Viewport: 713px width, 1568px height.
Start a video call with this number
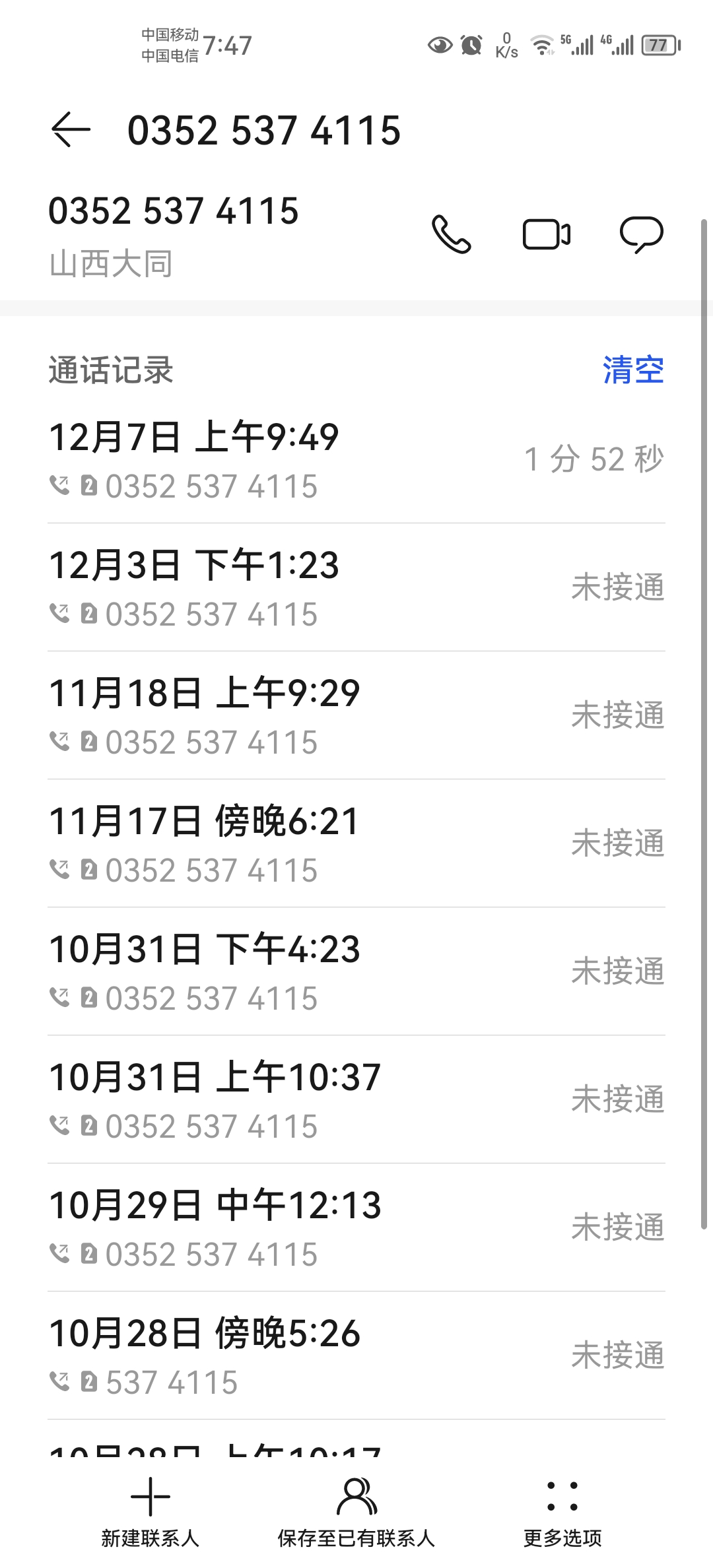(x=547, y=234)
